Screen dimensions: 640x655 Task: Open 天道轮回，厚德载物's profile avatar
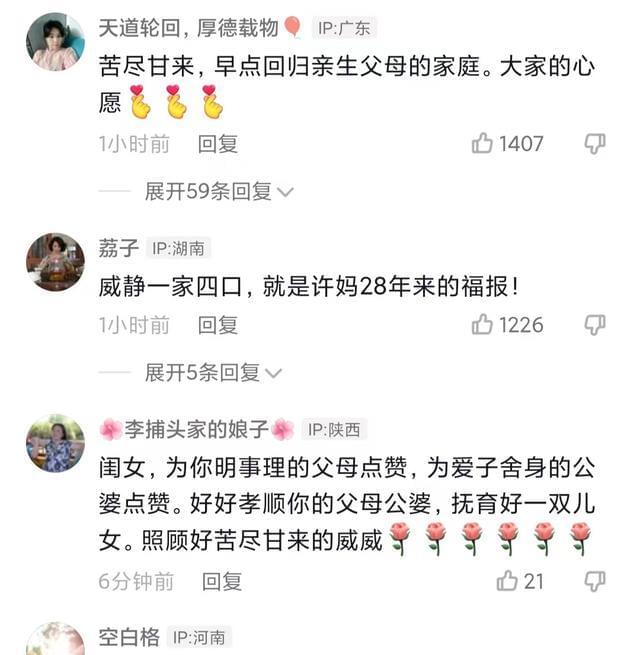click(x=55, y=42)
